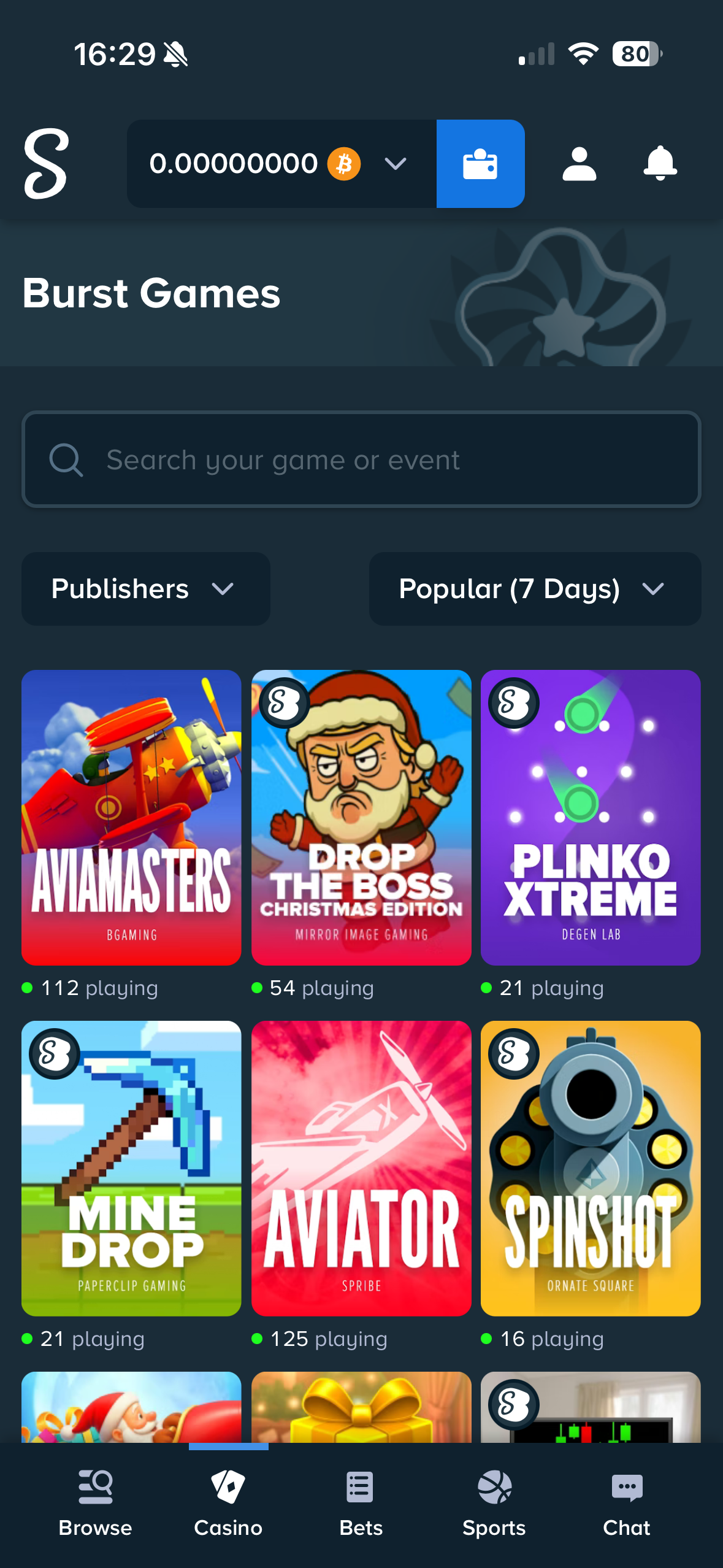Screen dimensions: 723x1568
Task: Select the Spinshot game card
Action: click(x=591, y=1168)
